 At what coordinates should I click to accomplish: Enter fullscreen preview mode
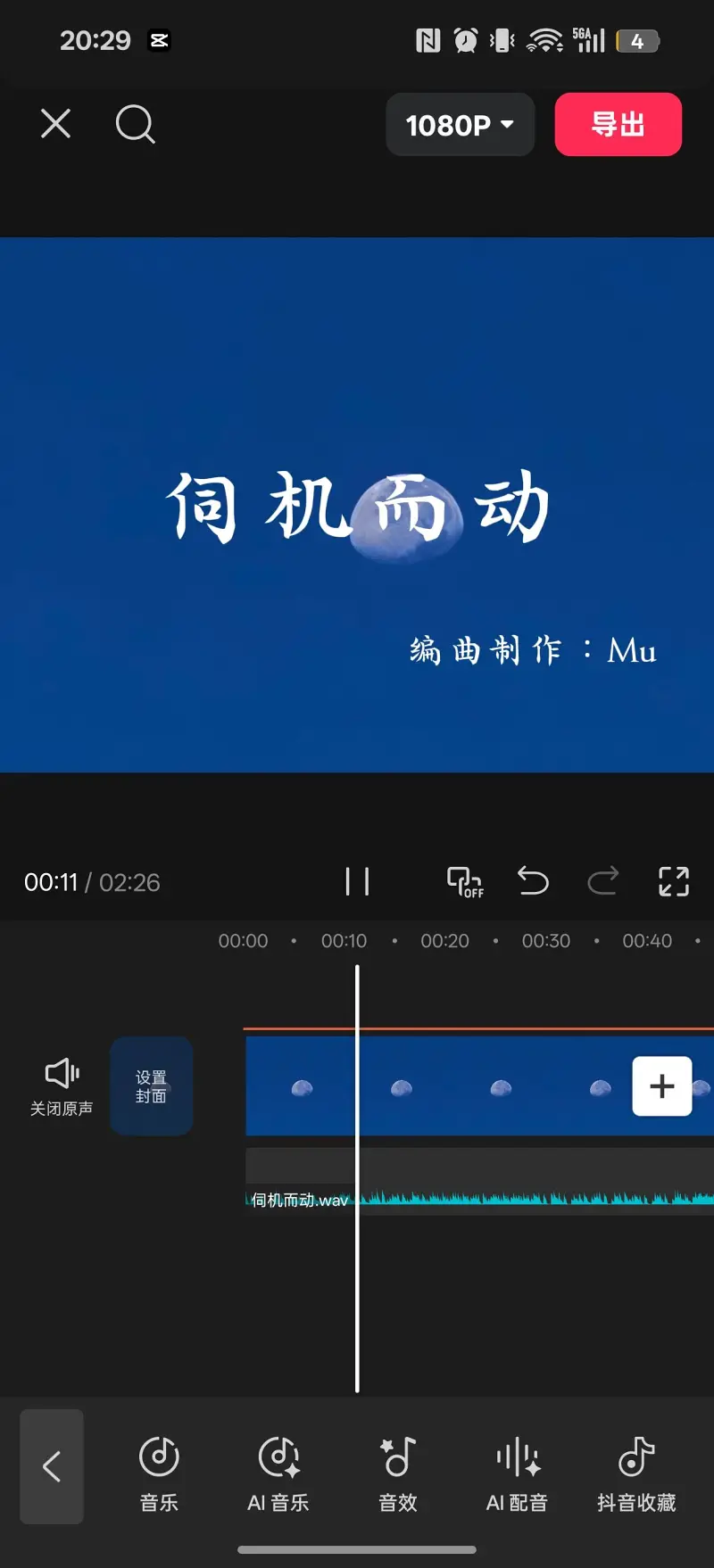point(673,881)
